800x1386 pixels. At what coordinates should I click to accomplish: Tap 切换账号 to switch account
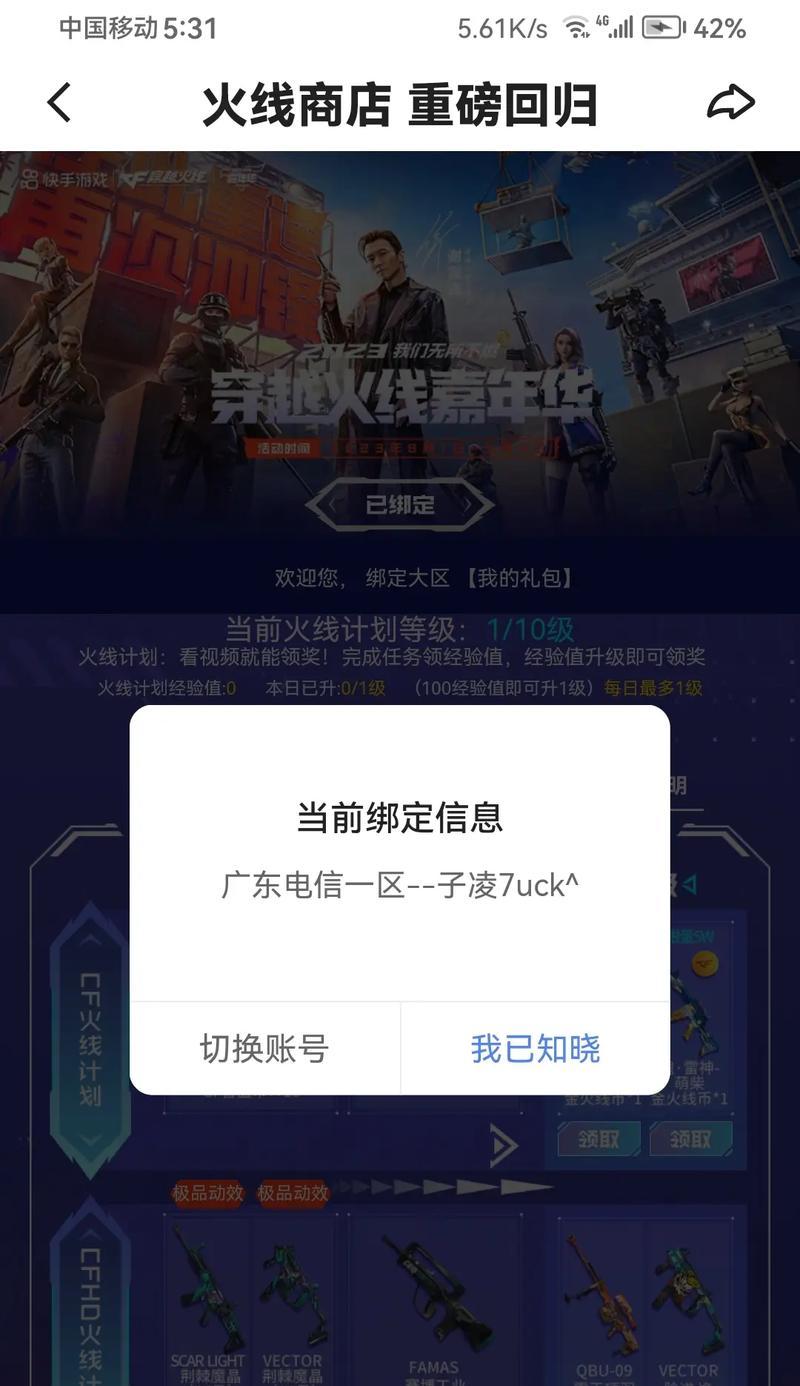click(264, 1048)
